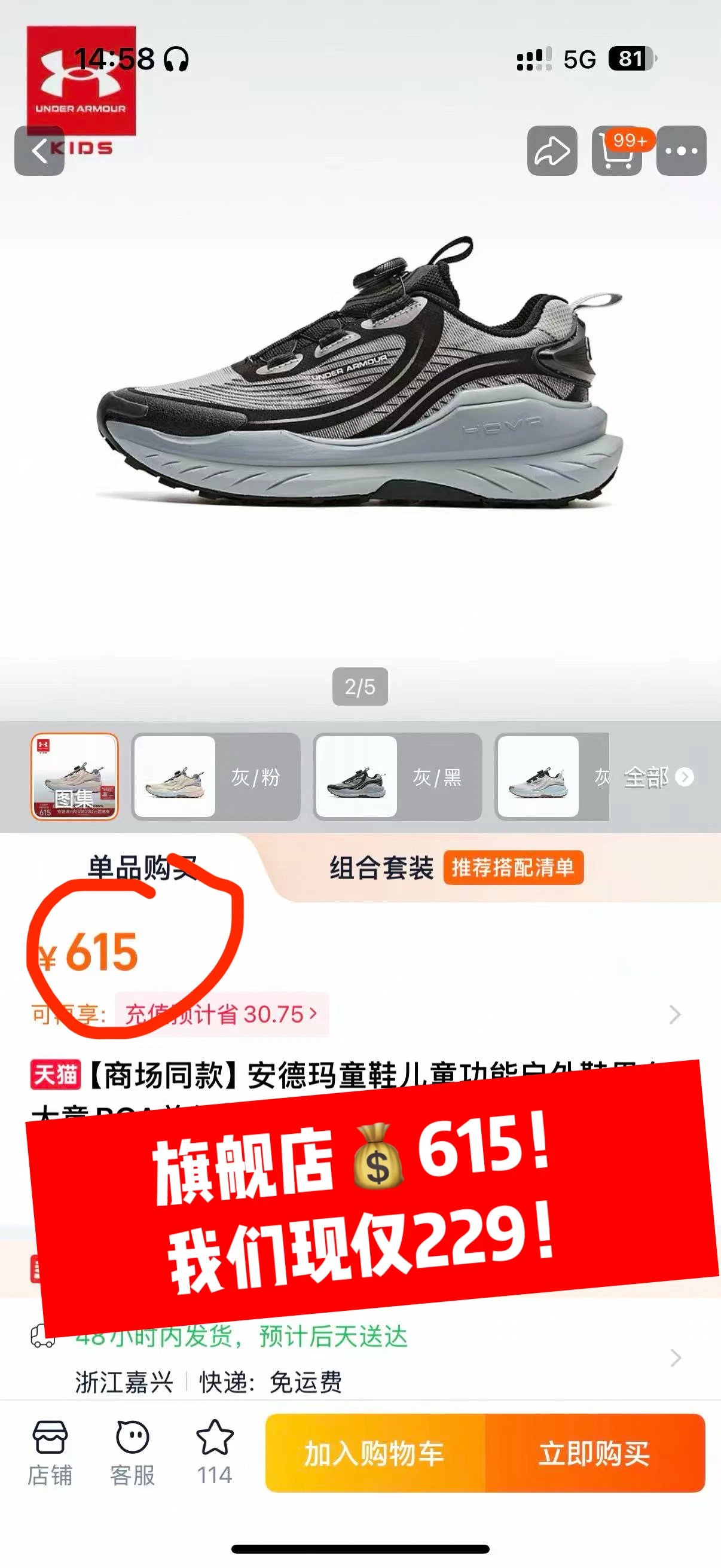
Task: Open the shopping cart with 99+ badge
Action: coord(617,150)
